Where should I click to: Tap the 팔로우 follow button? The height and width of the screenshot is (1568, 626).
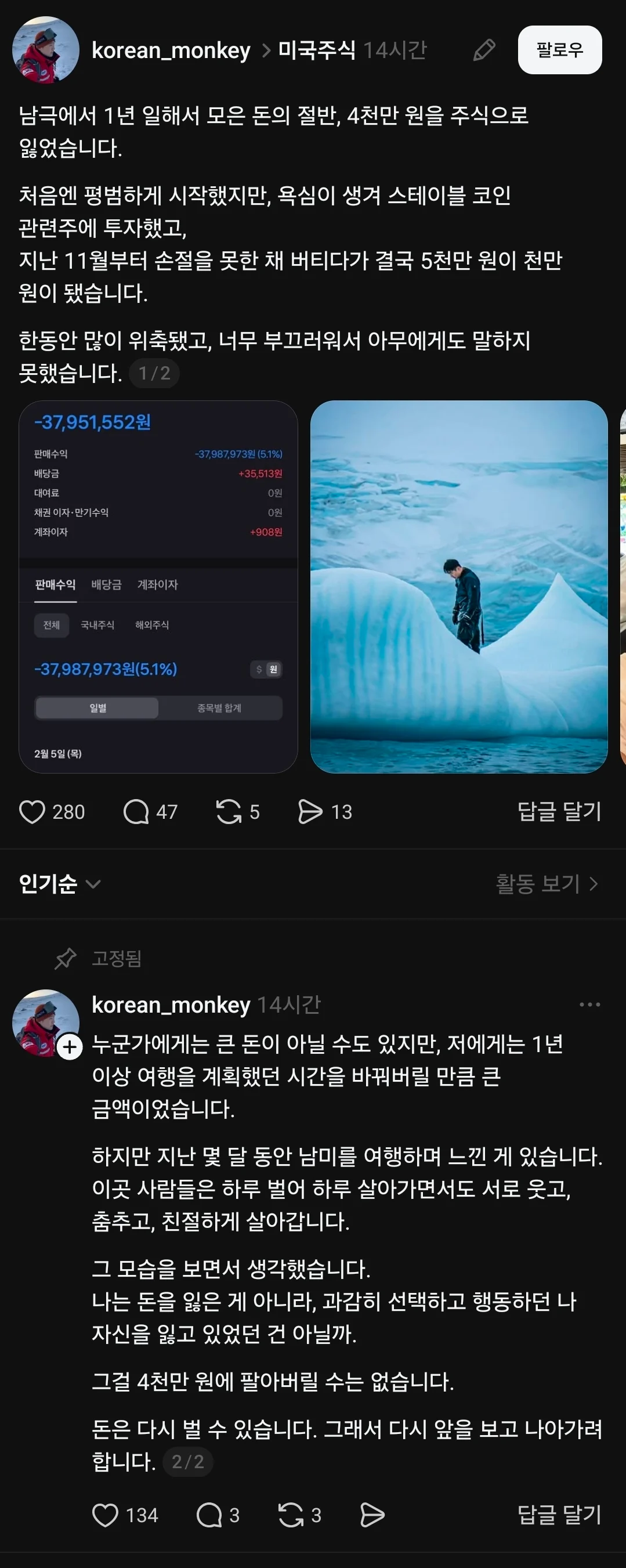(559, 50)
